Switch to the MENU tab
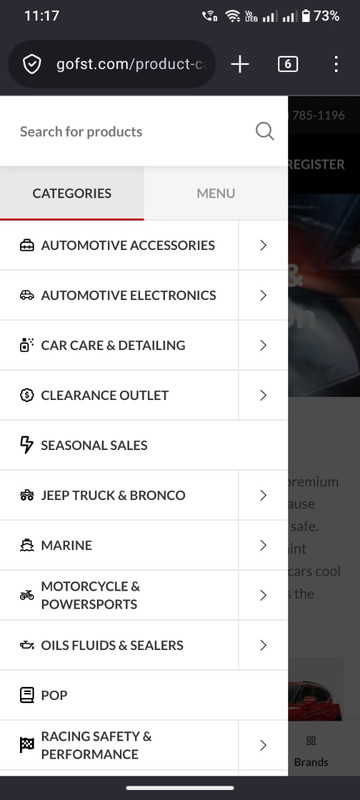The height and width of the screenshot is (800, 360). (x=216, y=193)
